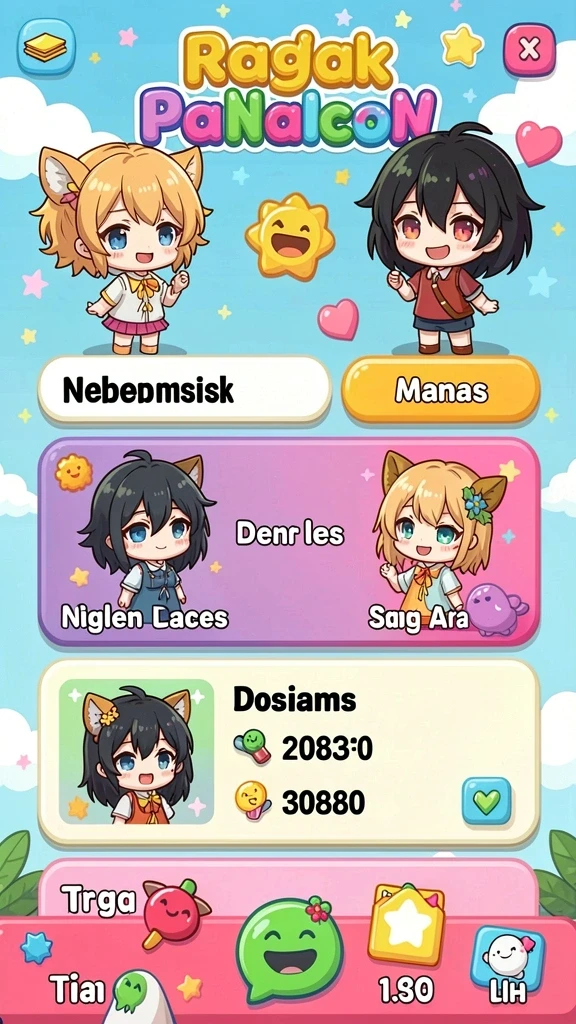576x1024 pixels.
Task: Open the yellow layers icon menu
Action: 45,47
